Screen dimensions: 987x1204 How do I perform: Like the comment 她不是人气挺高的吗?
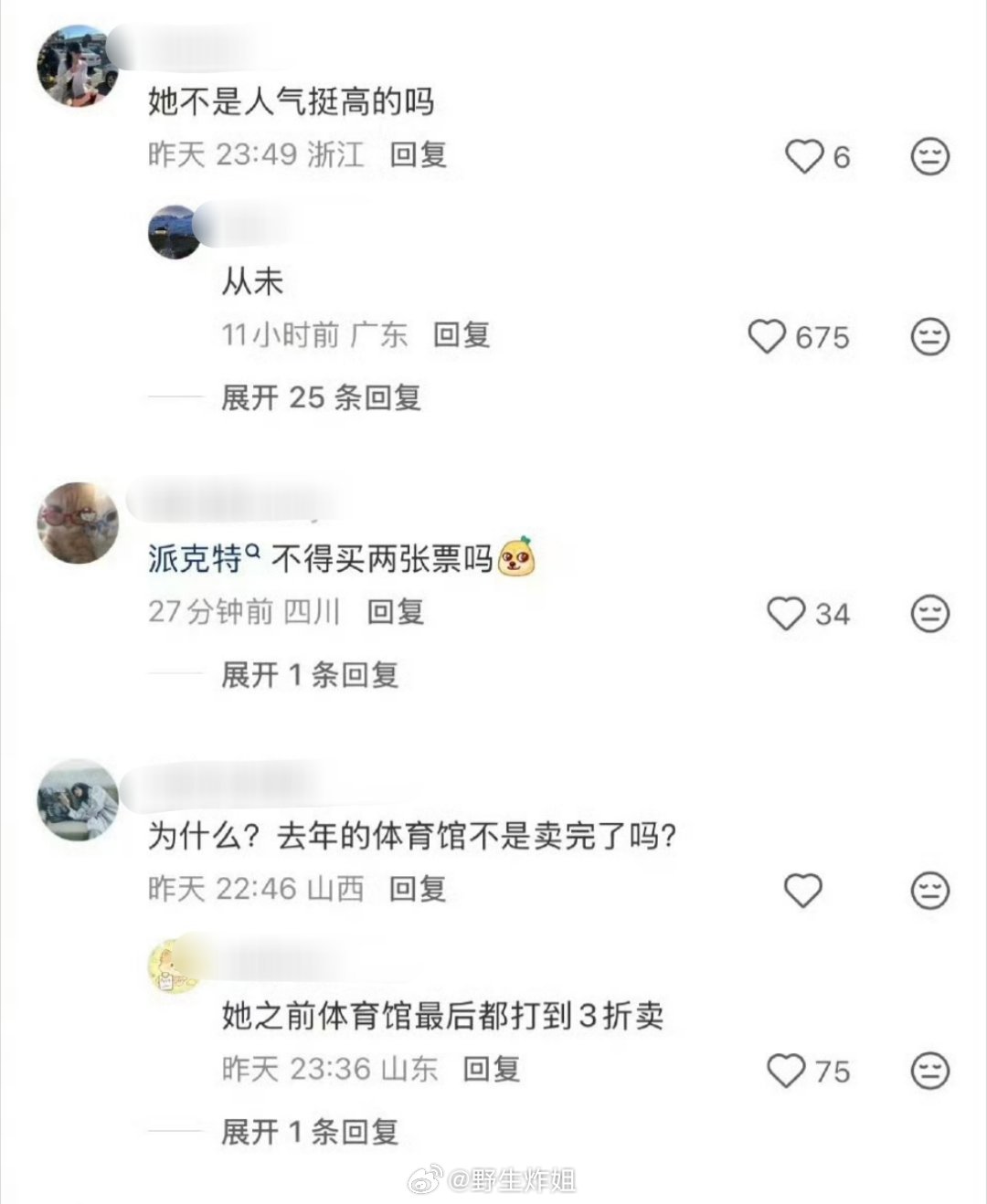(802, 155)
